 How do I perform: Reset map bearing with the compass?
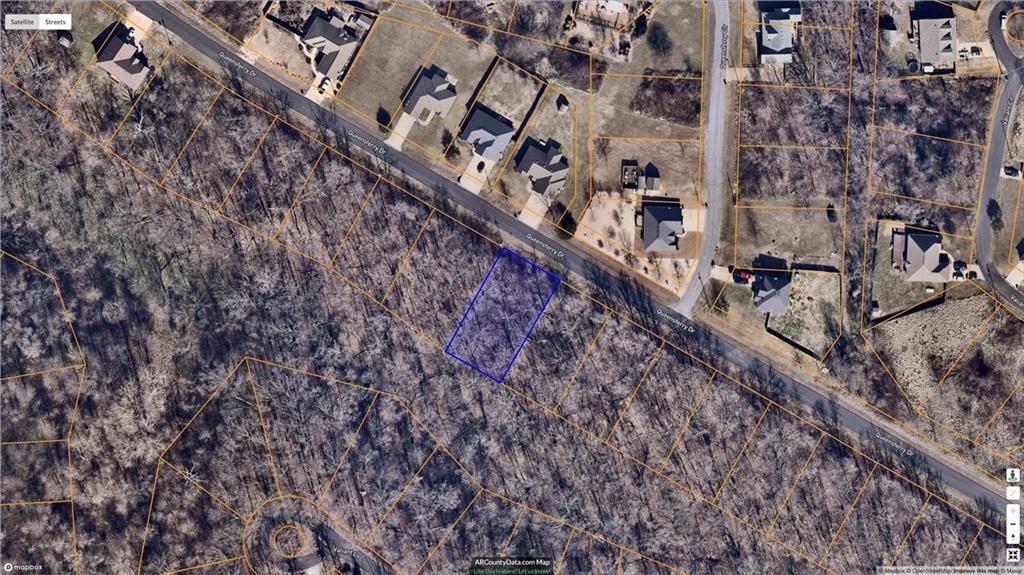1013,536
